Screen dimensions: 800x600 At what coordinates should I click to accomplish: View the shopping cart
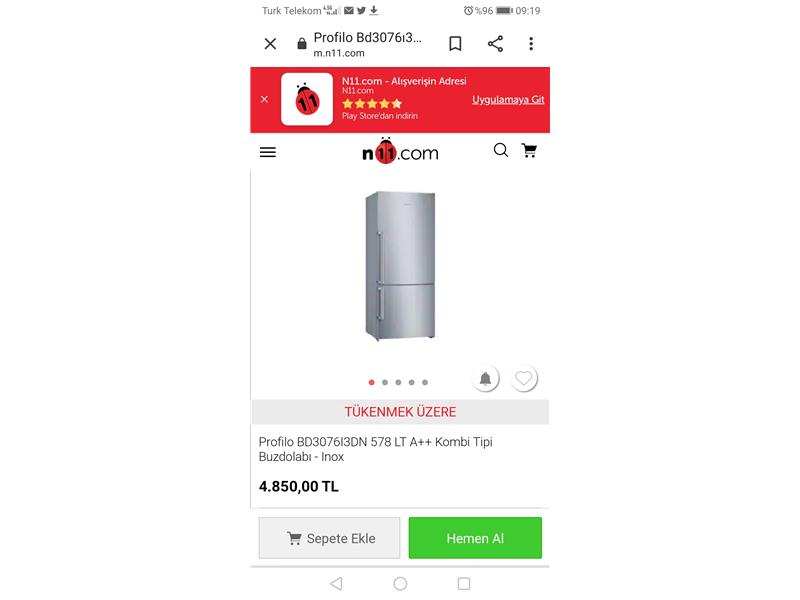529,151
